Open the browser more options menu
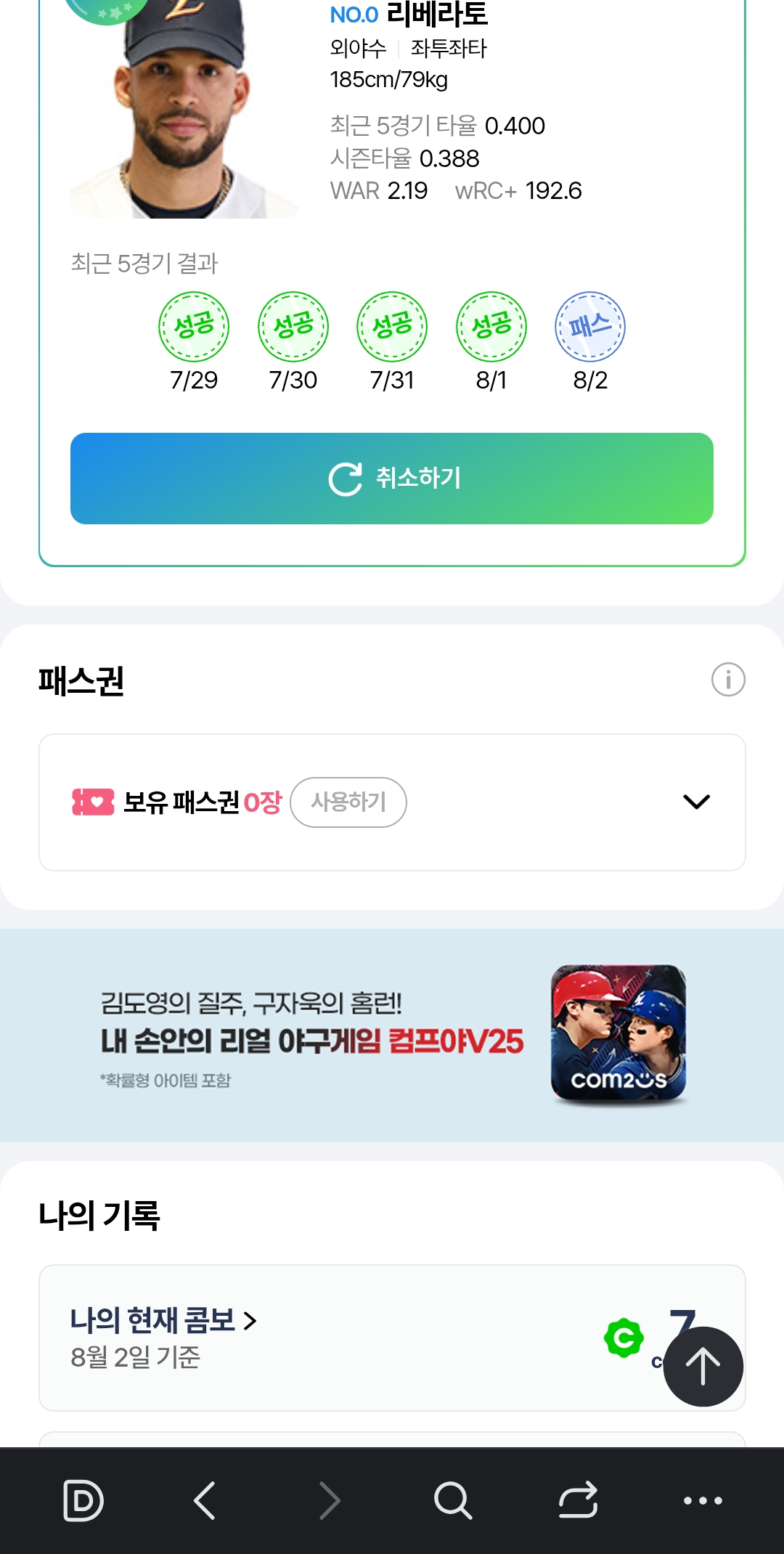This screenshot has height=1554, width=784. click(x=703, y=1500)
